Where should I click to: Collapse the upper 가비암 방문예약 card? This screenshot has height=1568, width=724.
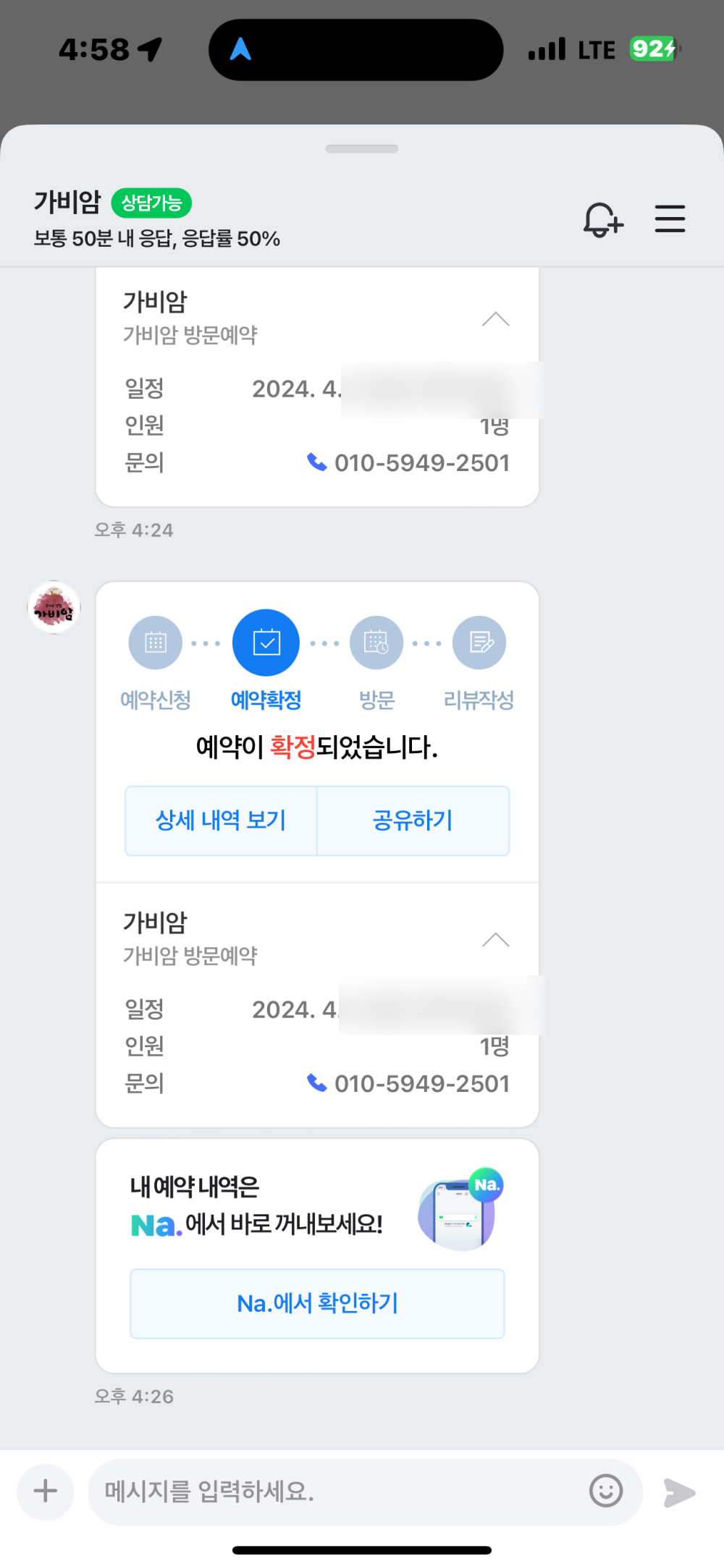tap(496, 319)
